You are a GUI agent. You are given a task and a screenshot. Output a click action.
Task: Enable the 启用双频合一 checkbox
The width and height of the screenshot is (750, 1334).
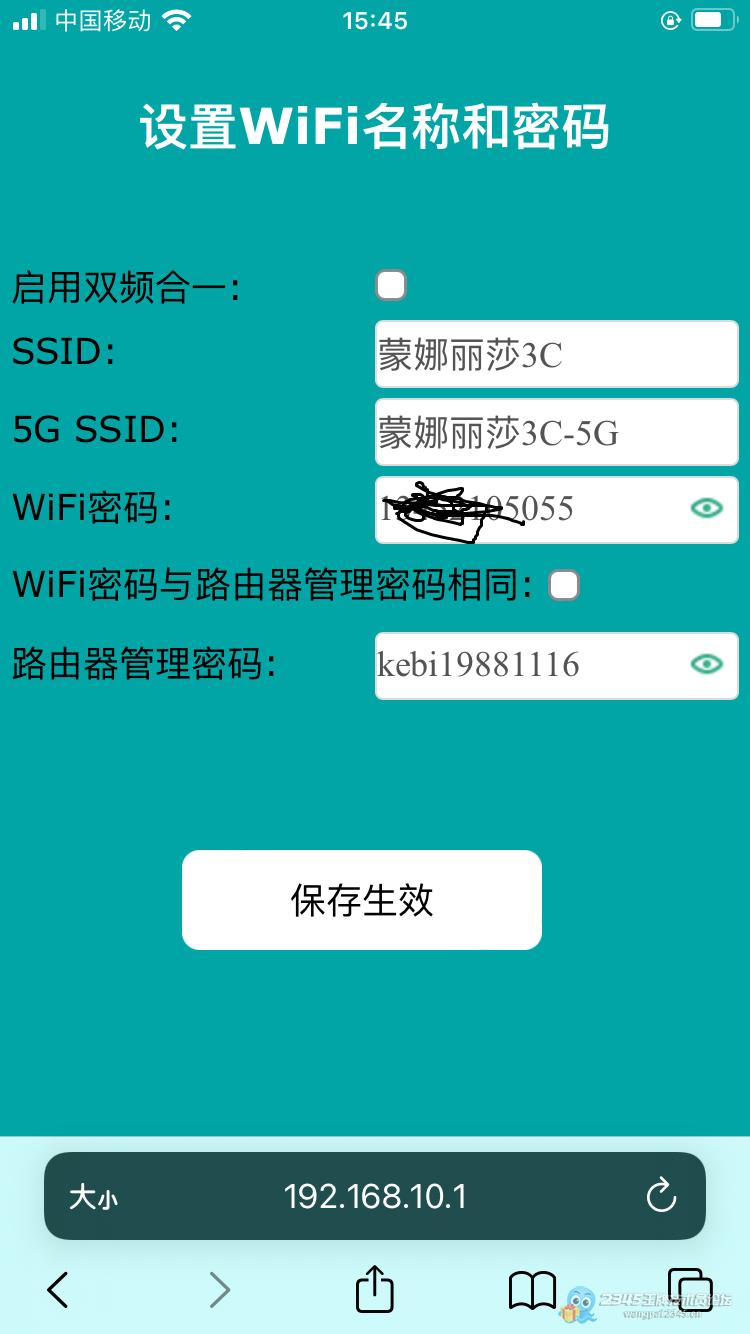coord(391,286)
